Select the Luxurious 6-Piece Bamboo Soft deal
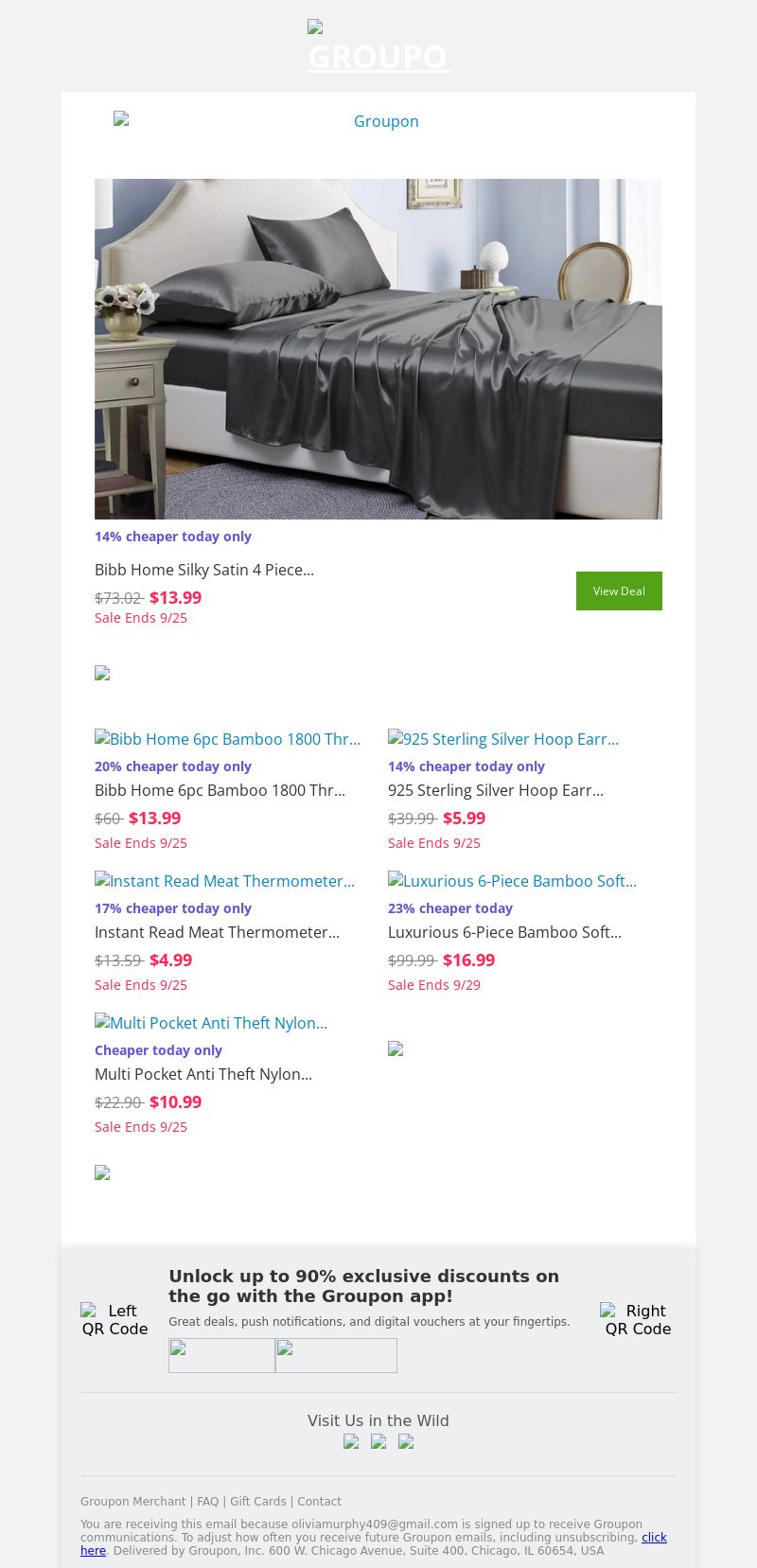 [512, 881]
